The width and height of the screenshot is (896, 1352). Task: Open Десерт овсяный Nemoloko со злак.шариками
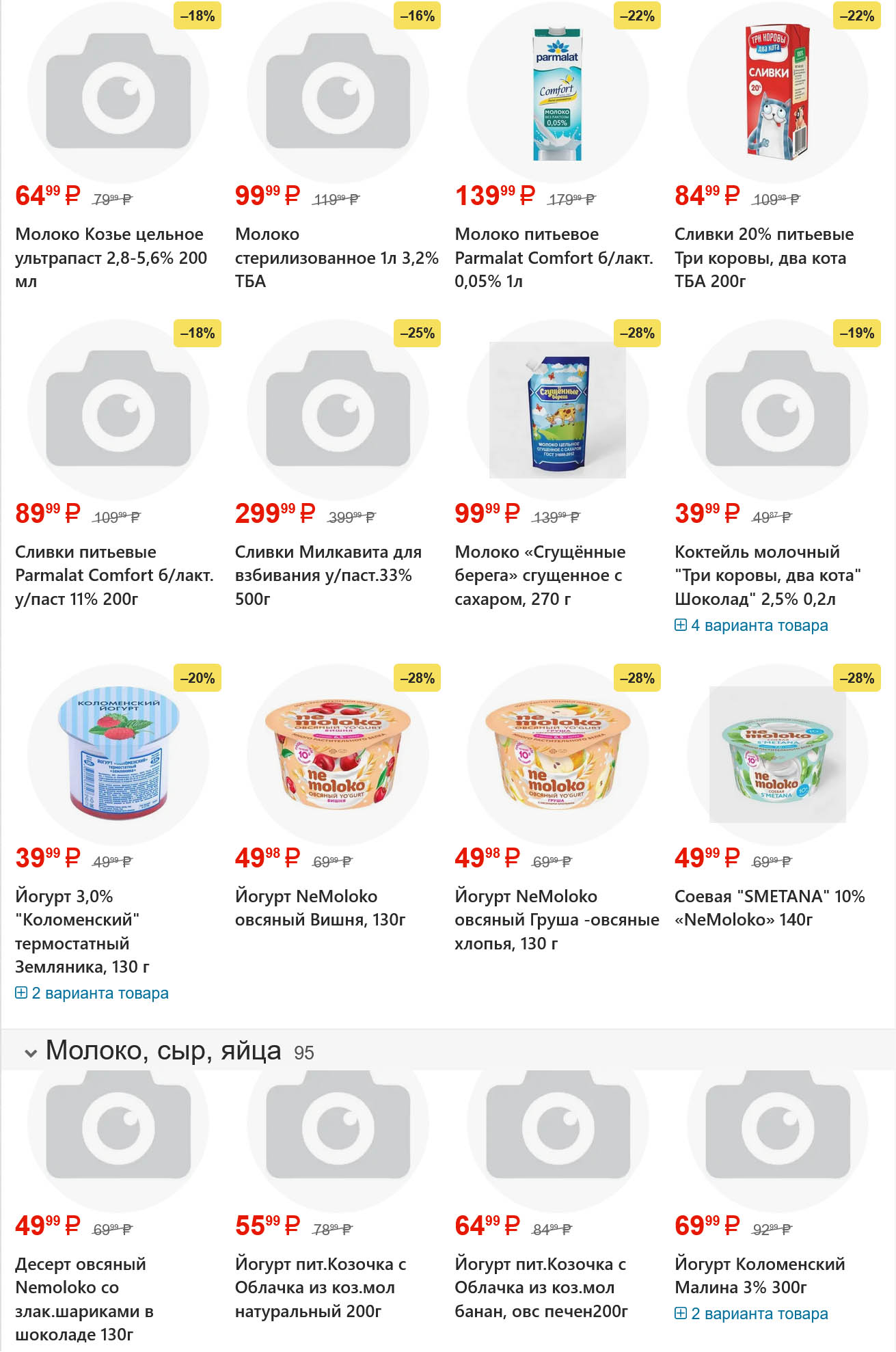[83, 1299]
